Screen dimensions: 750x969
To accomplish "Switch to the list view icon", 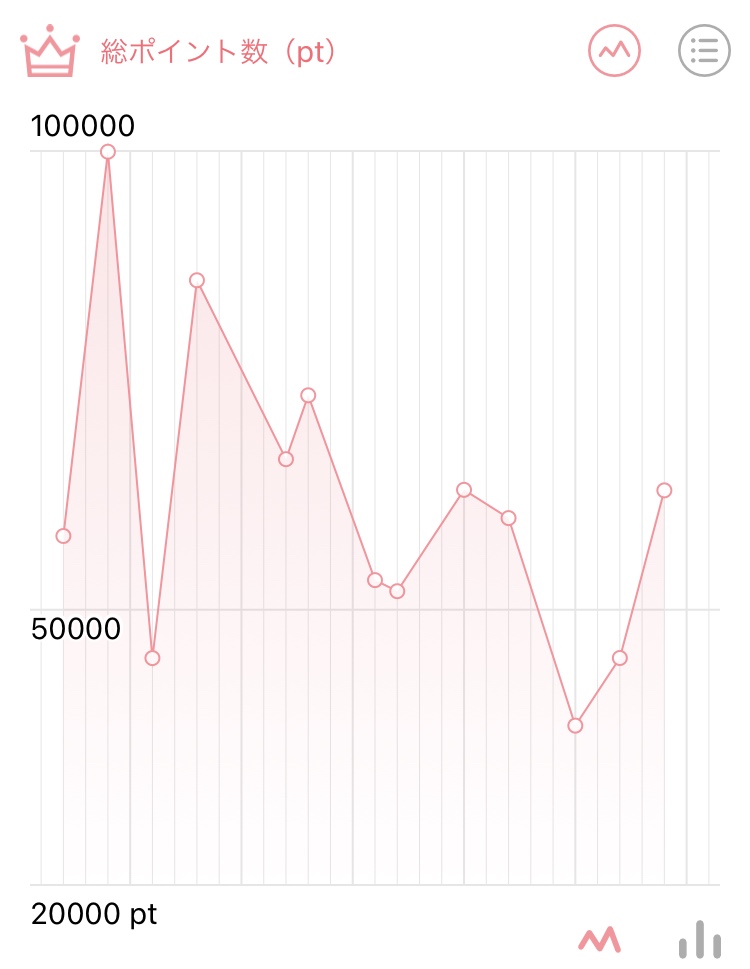I will point(704,50).
